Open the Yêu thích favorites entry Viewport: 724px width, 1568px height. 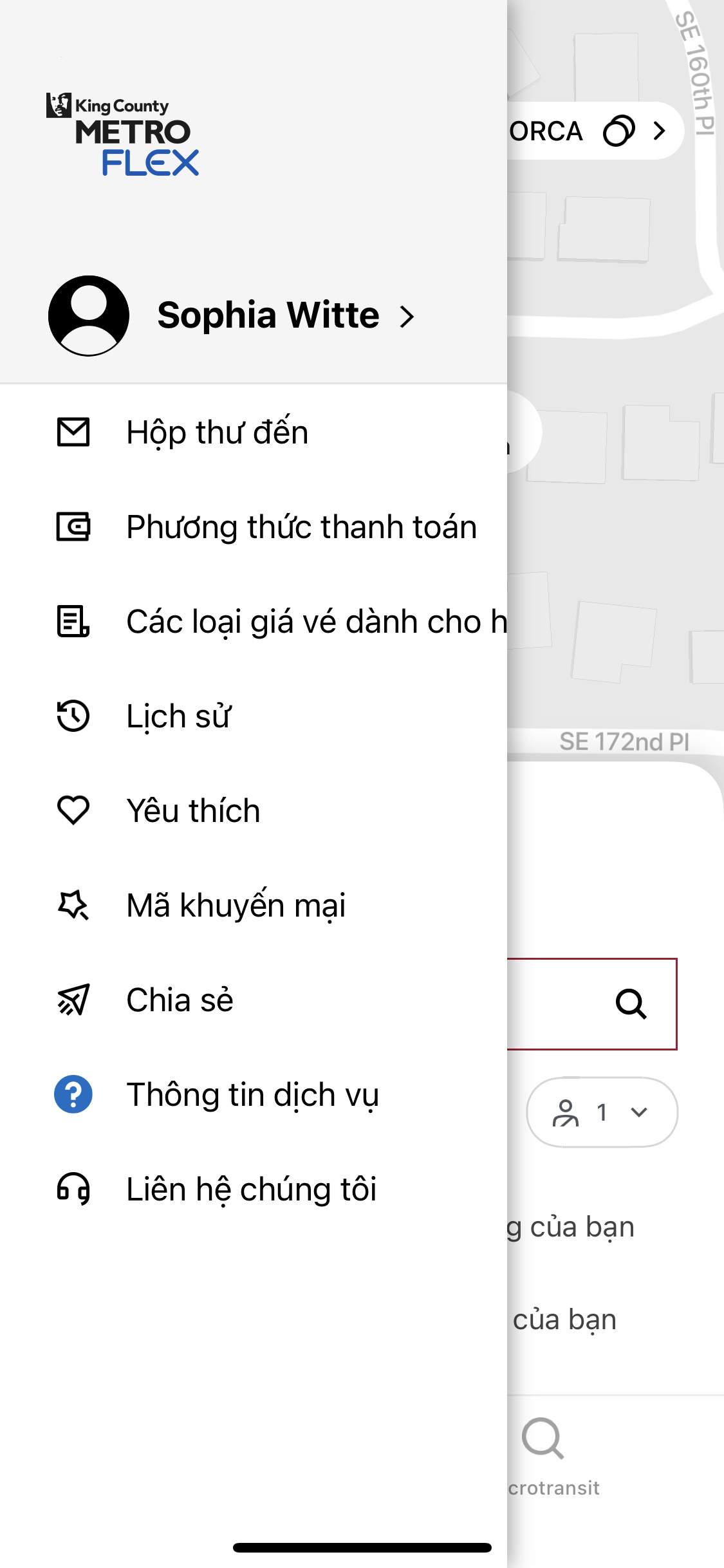(x=192, y=810)
